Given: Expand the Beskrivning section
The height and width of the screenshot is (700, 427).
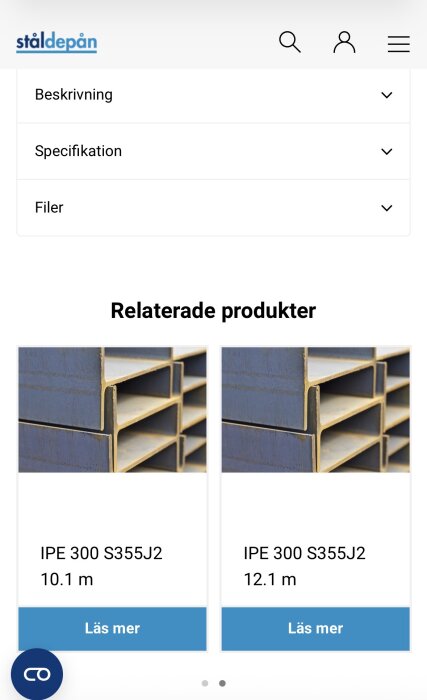Looking at the screenshot, I should (x=213, y=95).
